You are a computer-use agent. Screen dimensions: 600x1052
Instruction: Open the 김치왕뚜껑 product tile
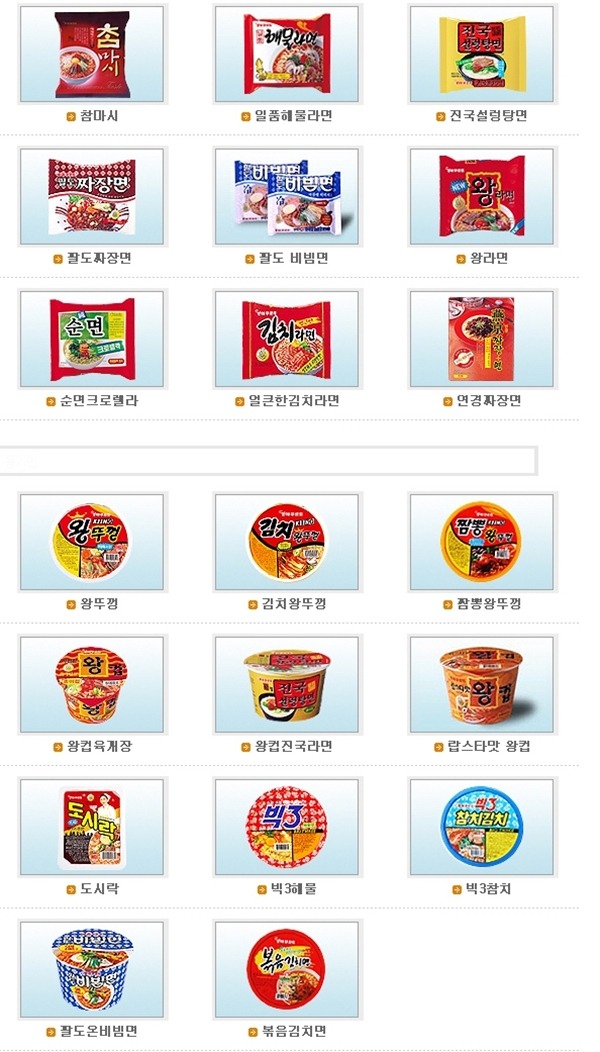[287, 541]
